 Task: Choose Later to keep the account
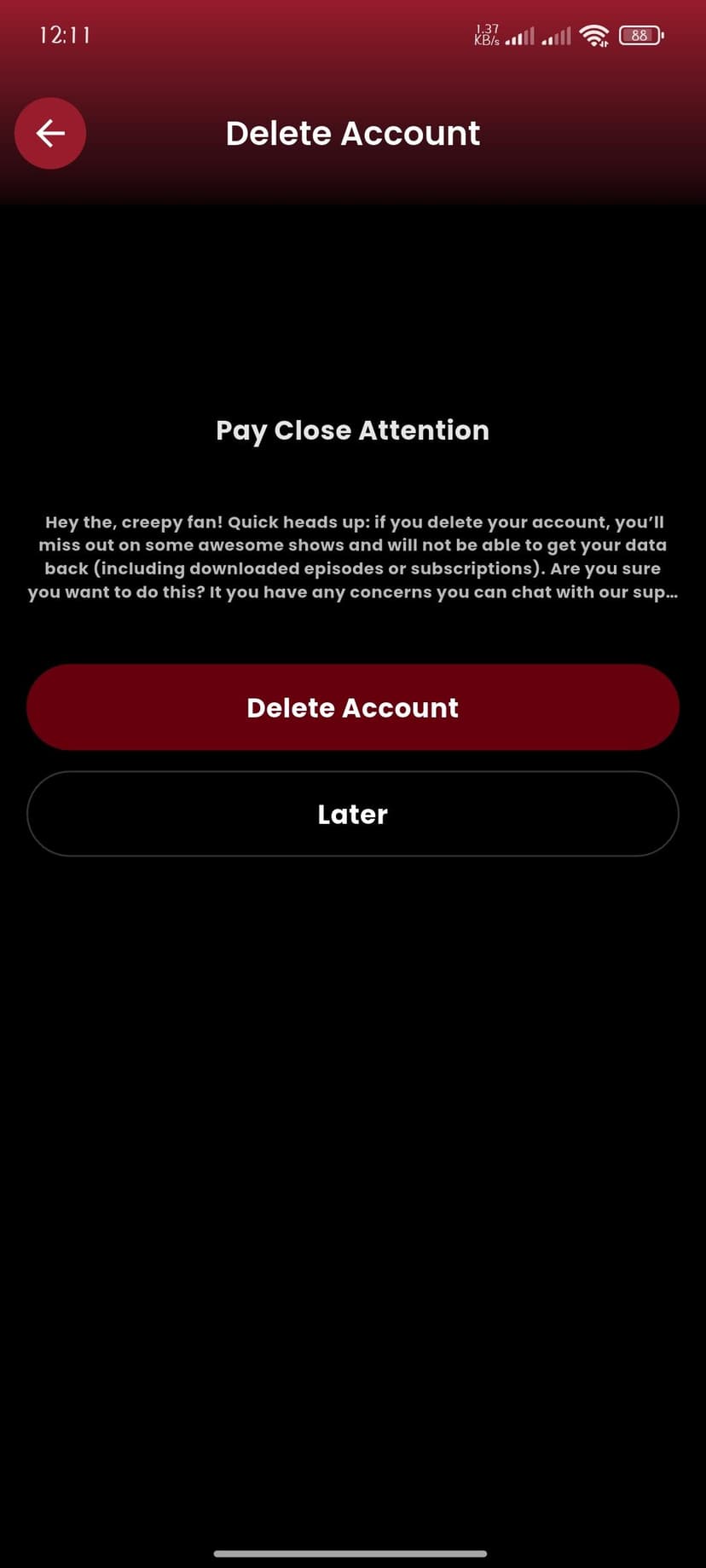[x=353, y=814]
